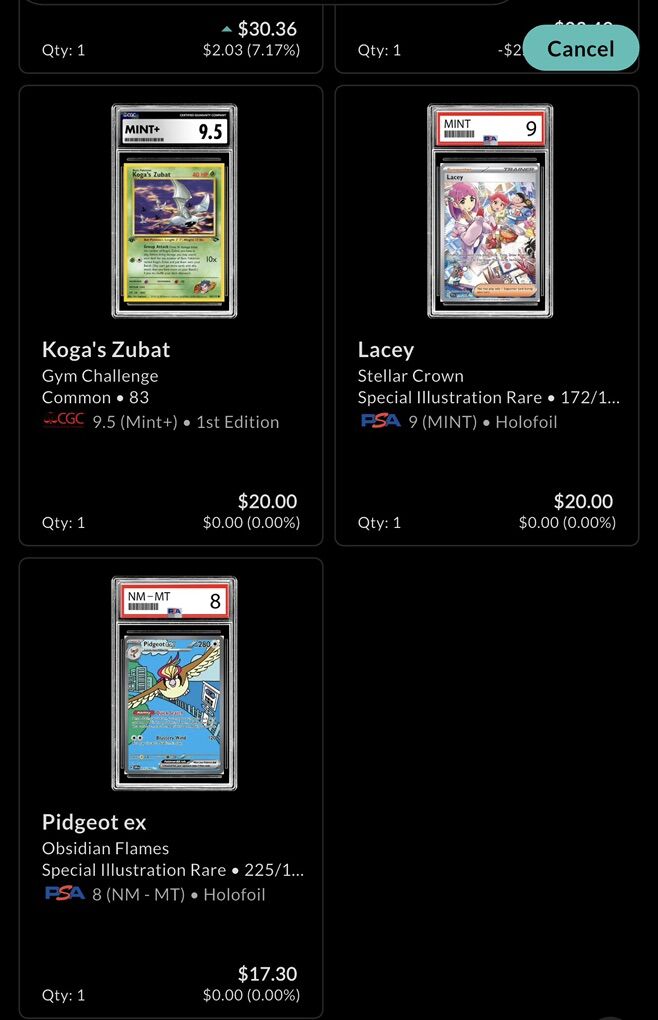The height and width of the screenshot is (1020, 658).
Task: Open the Koga's Zubat card
Action: [x=171, y=315]
